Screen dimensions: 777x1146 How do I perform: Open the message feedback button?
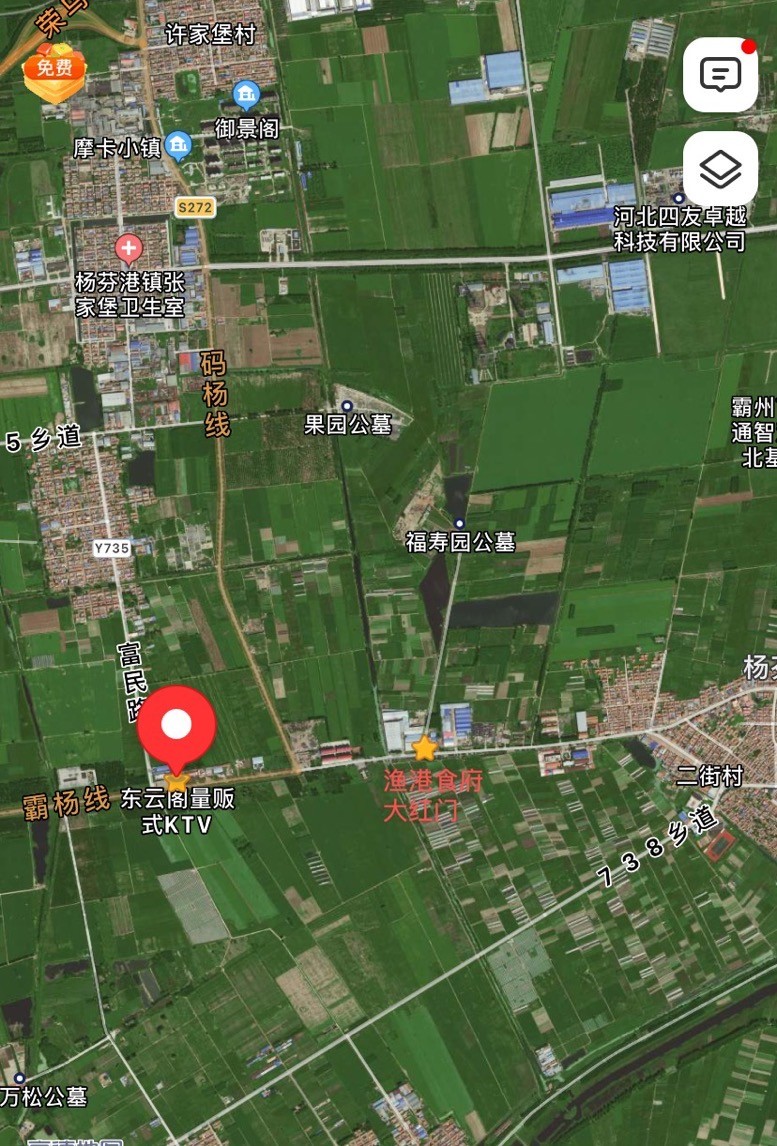point(720,74)
